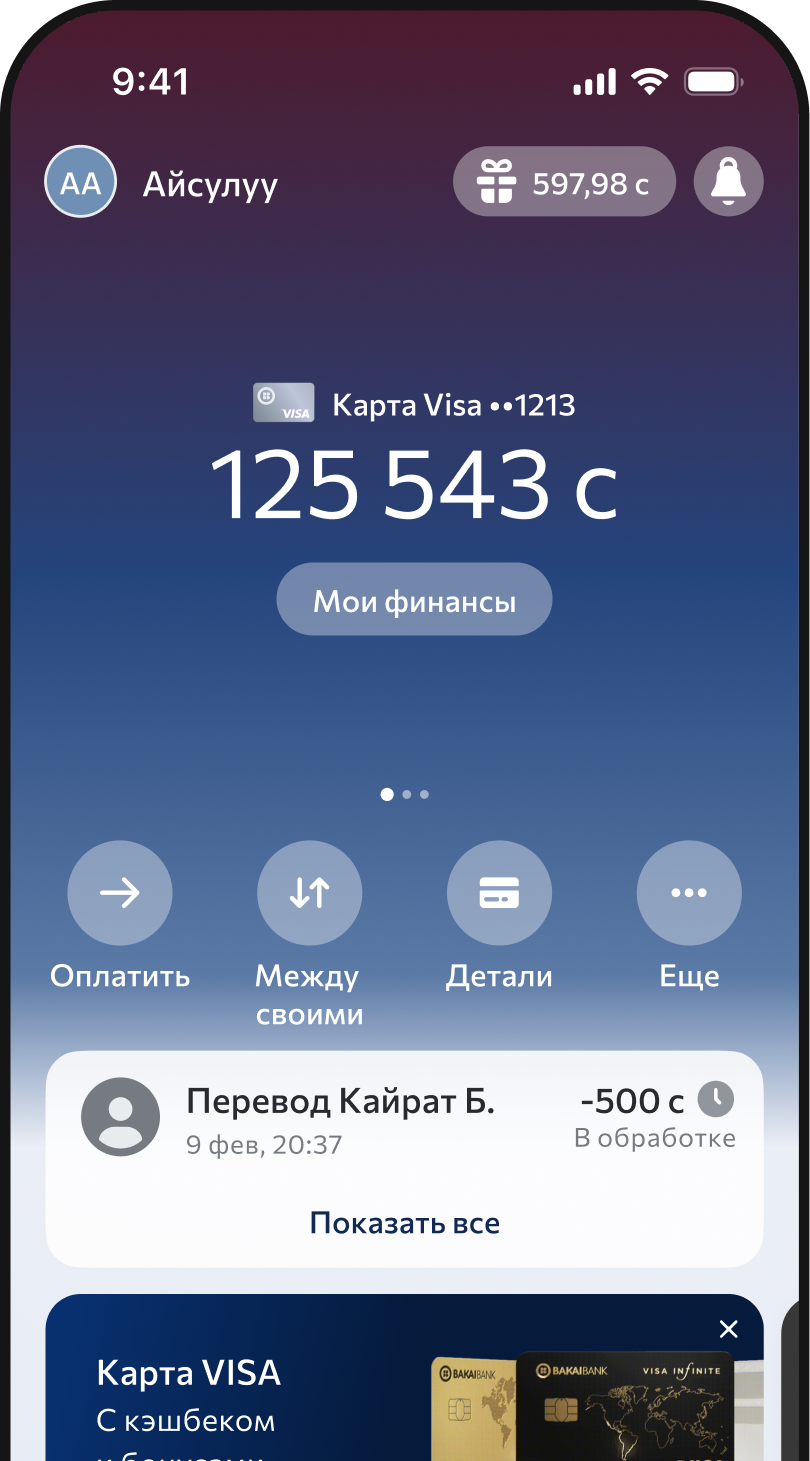Dismiss the Карта VISA banner
810x1461 pixels.
point(728,1329)
